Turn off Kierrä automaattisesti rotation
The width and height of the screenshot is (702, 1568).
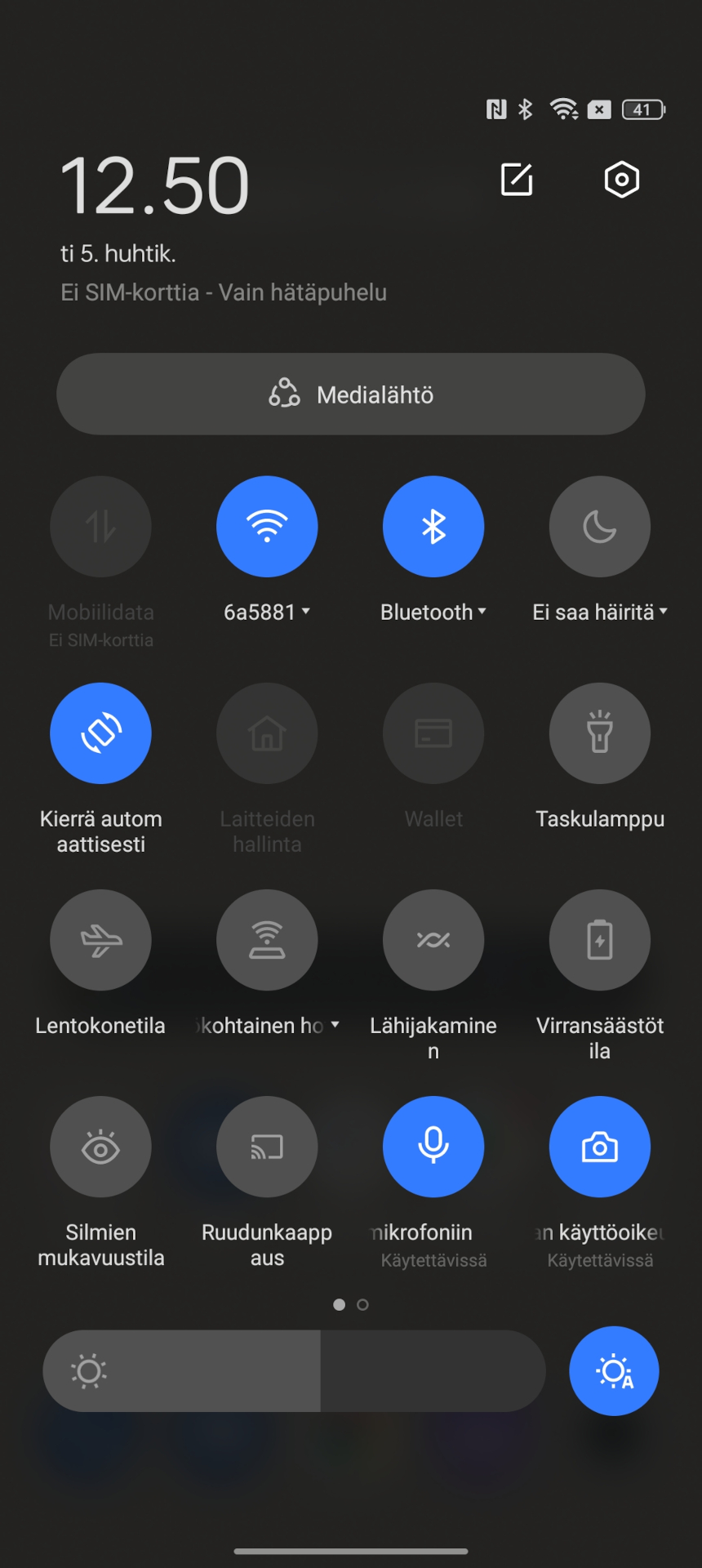click(100, 733)
